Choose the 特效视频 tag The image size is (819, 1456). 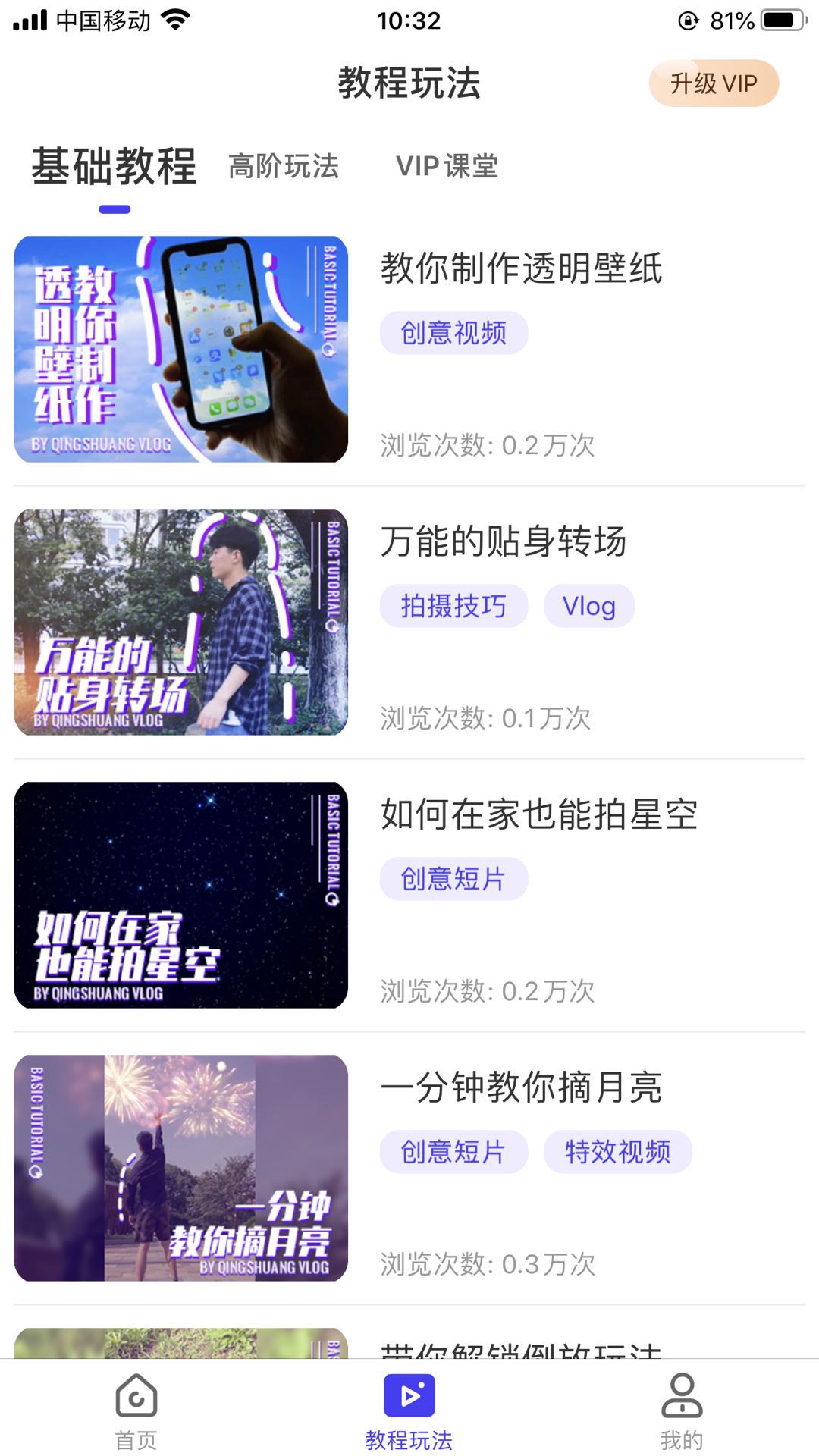[617, 1152]
